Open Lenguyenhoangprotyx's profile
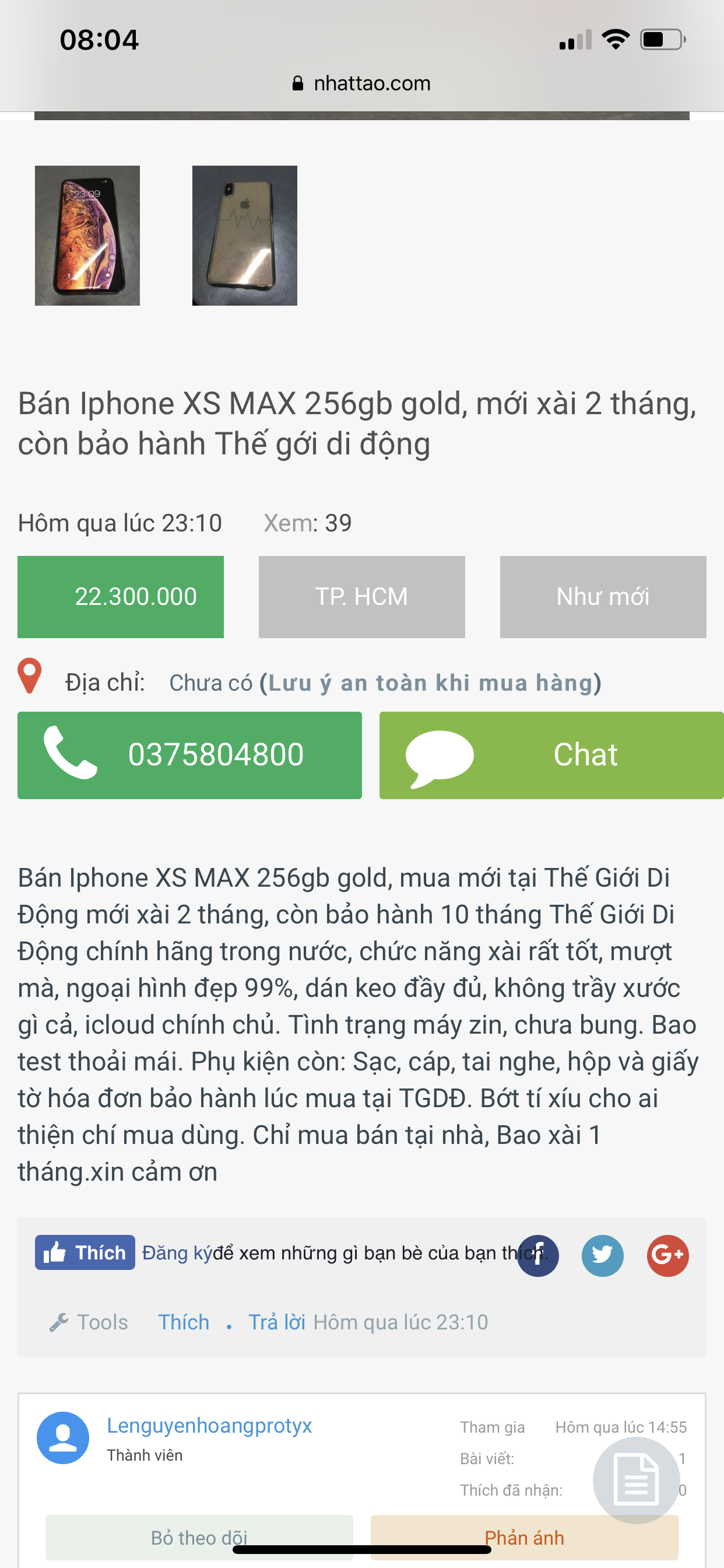The image size is (724, 1568). click(209, 1425)
